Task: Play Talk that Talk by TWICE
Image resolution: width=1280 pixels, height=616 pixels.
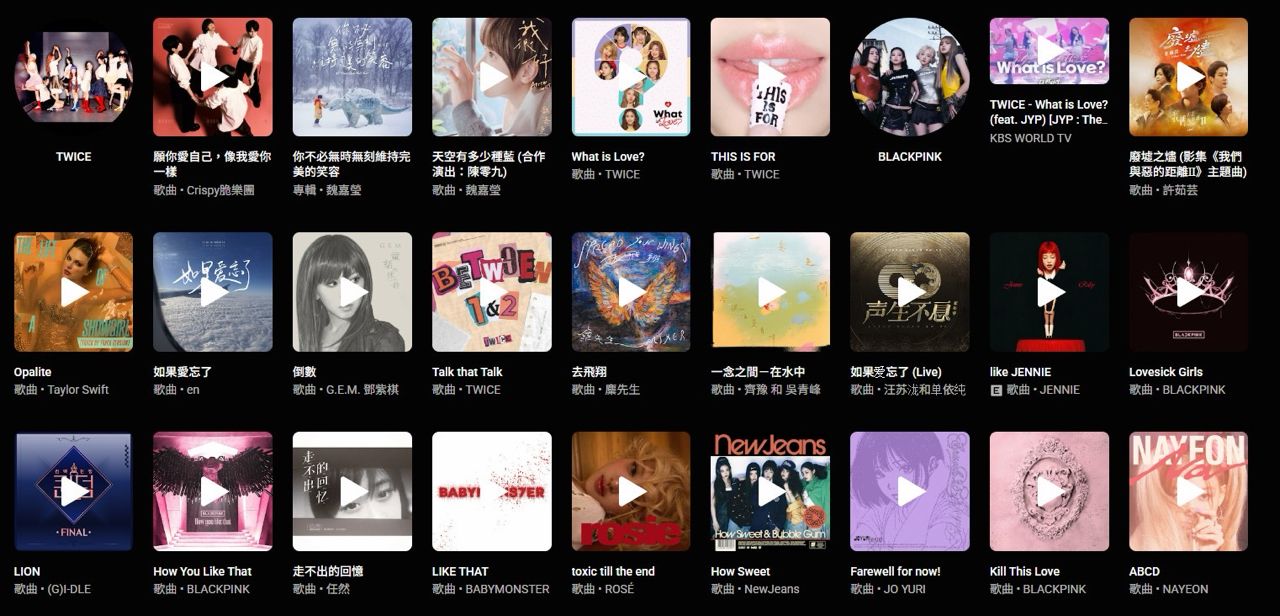Action: (491, 292)
